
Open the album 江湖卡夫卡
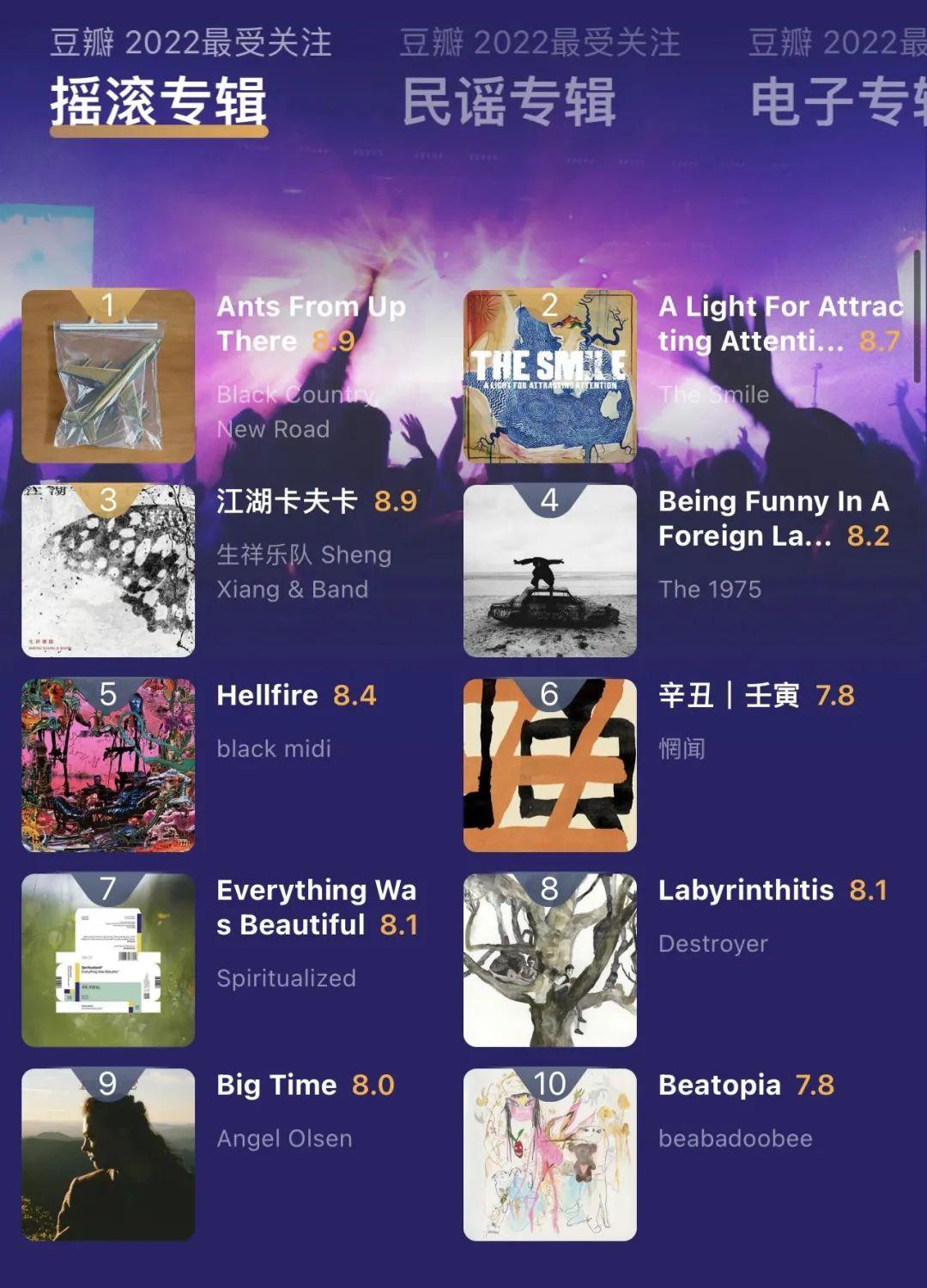pyautogui.click(x=108, y=571)
